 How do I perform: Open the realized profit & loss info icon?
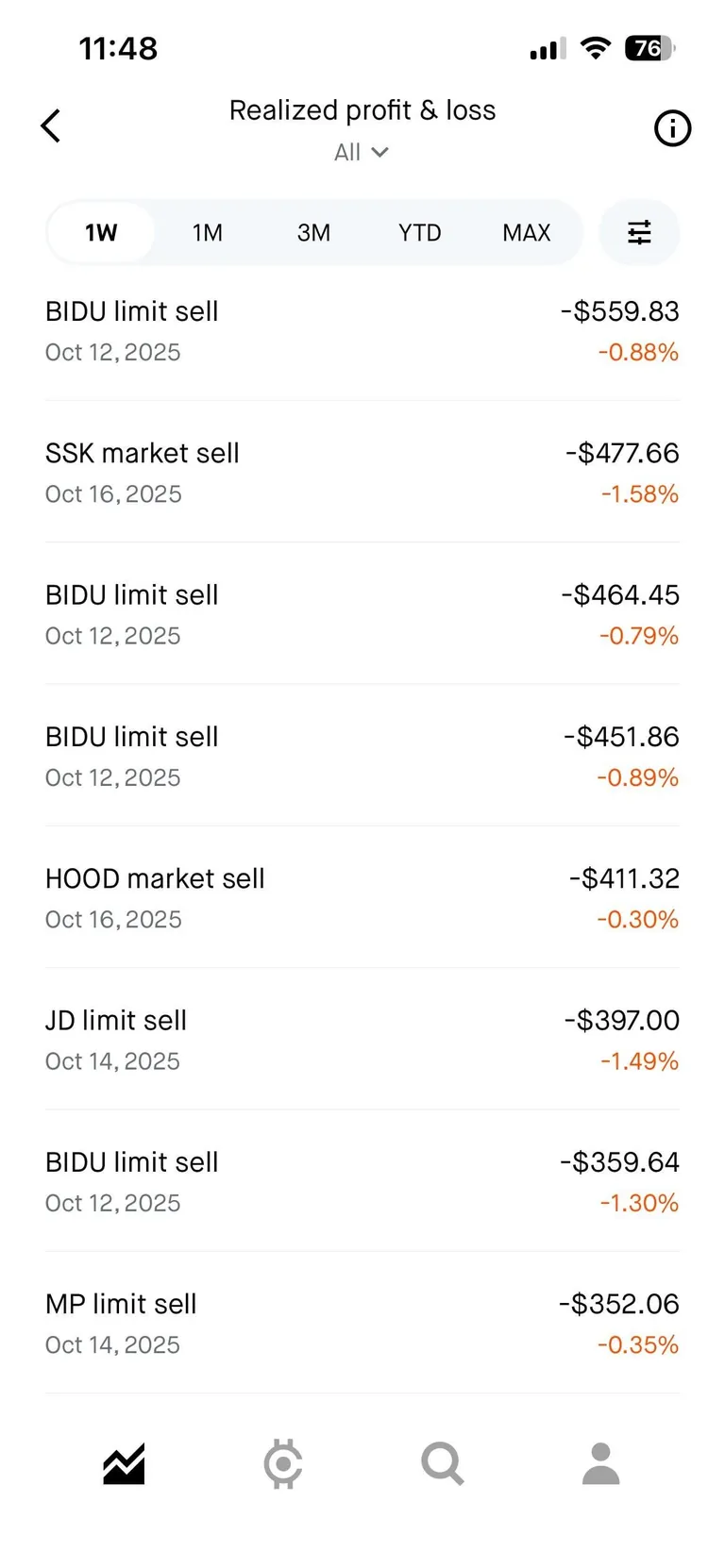(672, 128)
